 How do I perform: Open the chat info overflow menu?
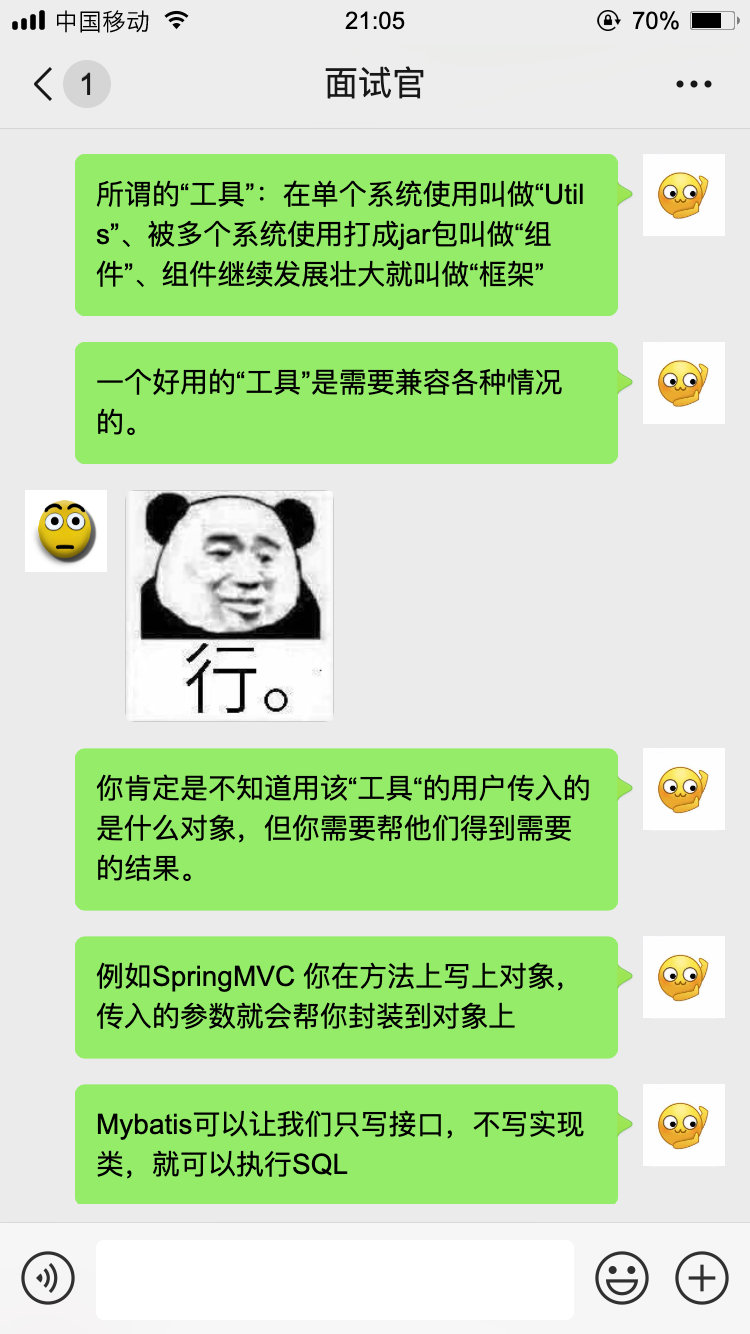click(693, 84)
